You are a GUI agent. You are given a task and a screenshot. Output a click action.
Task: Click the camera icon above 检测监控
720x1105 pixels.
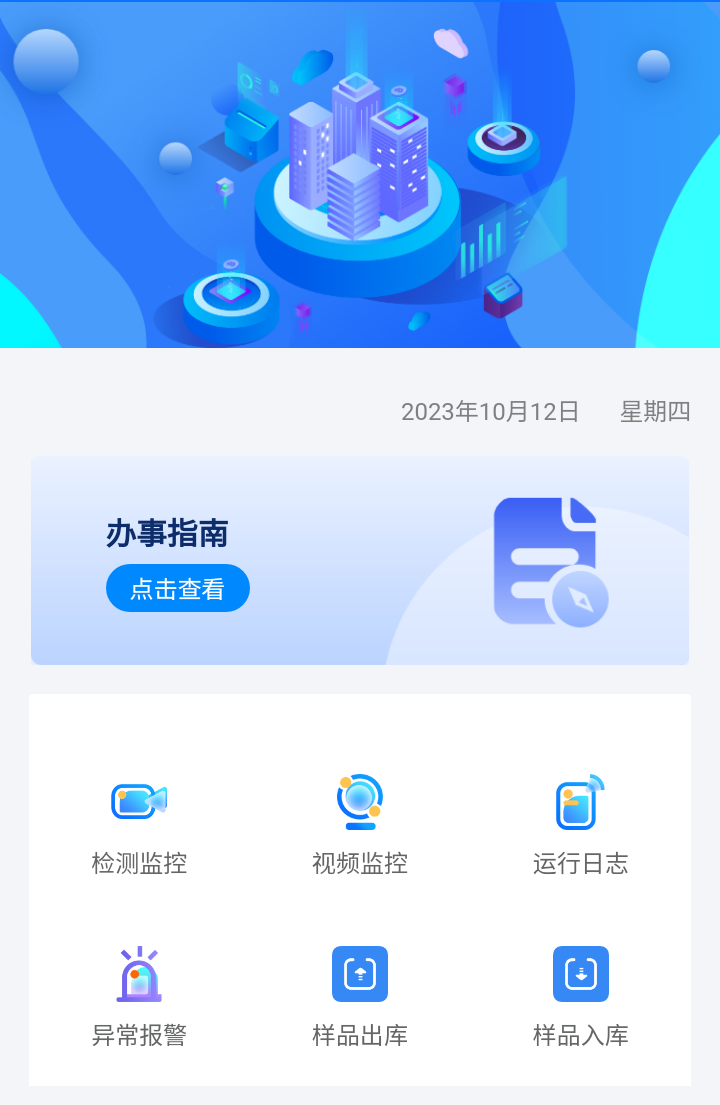pos(138,800)
